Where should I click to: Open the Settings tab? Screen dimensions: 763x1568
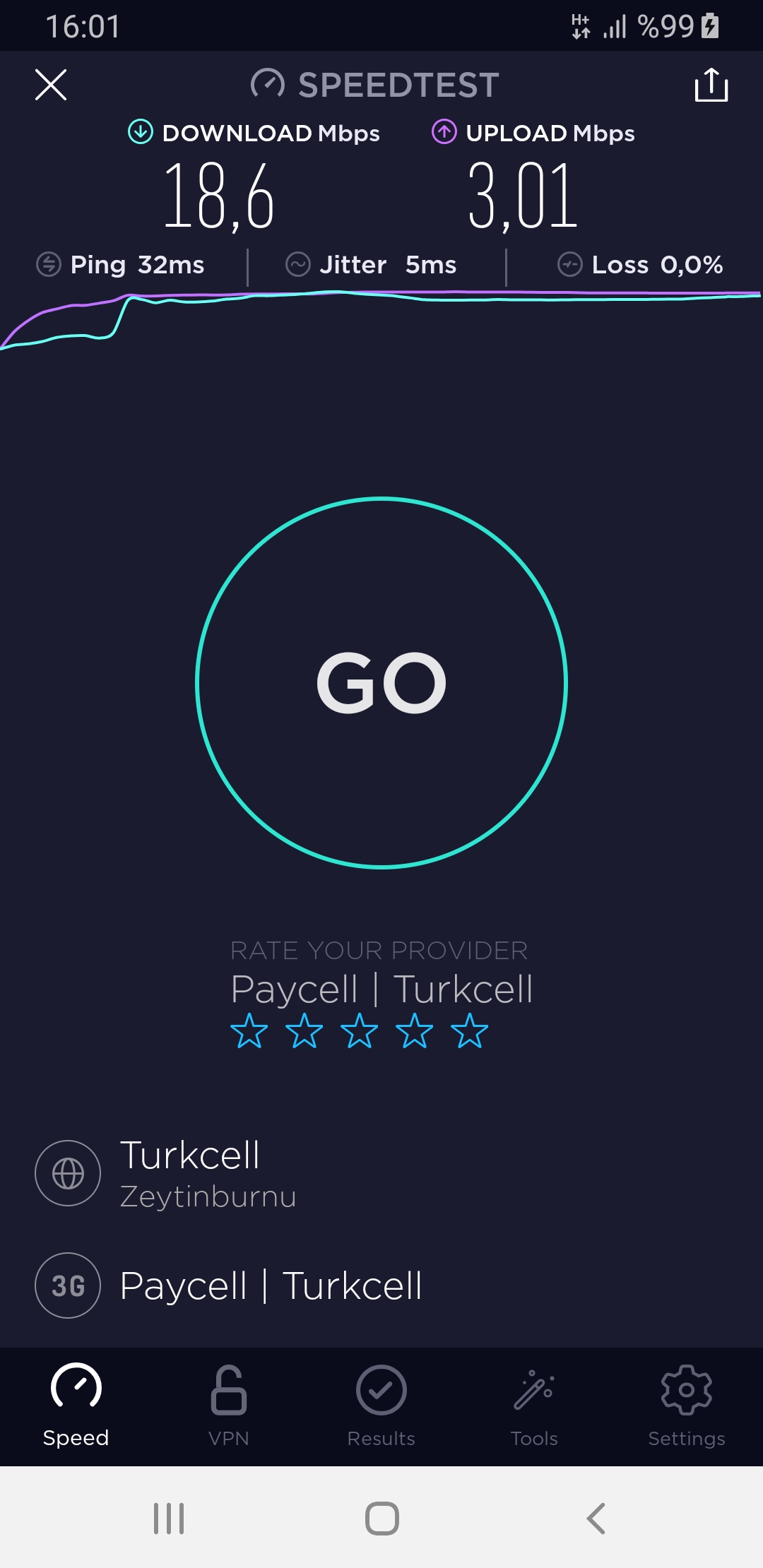[687, 1406]
